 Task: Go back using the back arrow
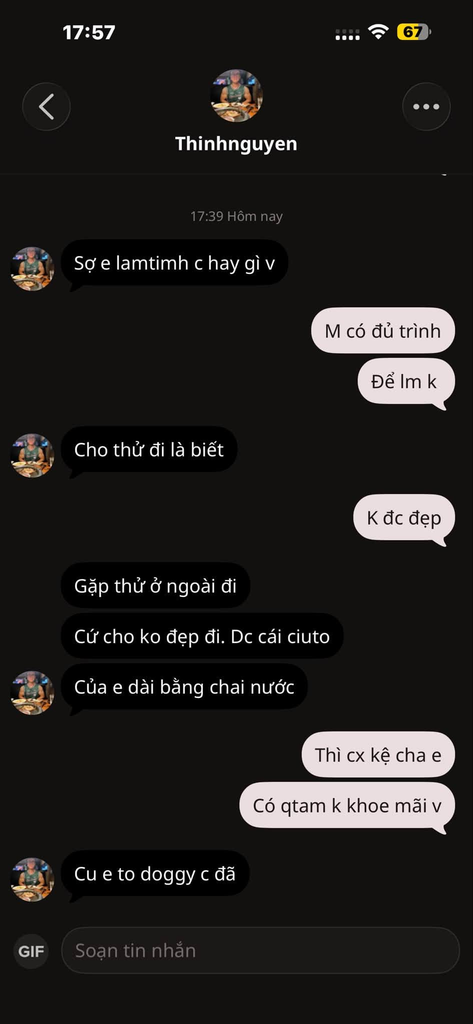point(46,106)
